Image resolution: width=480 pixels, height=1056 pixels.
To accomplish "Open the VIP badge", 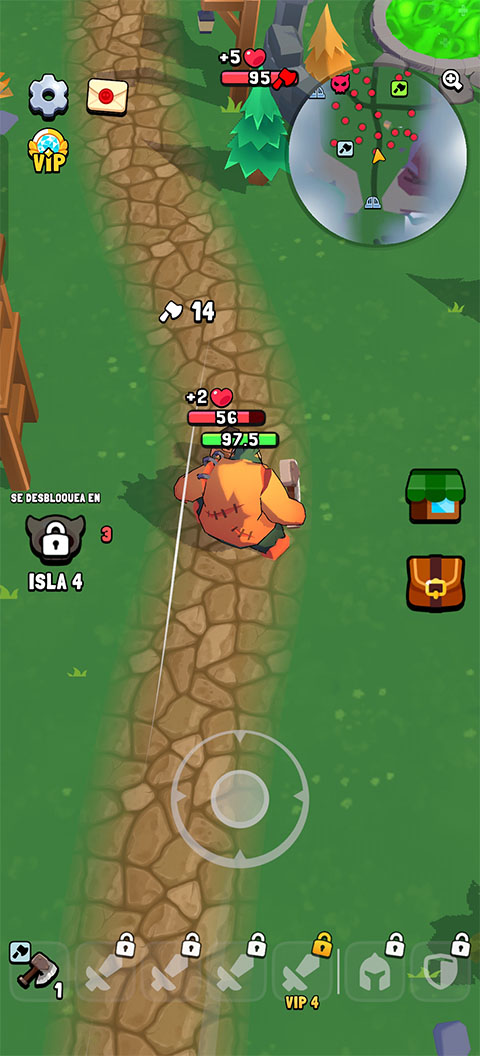I will click(x=48, y=152).
